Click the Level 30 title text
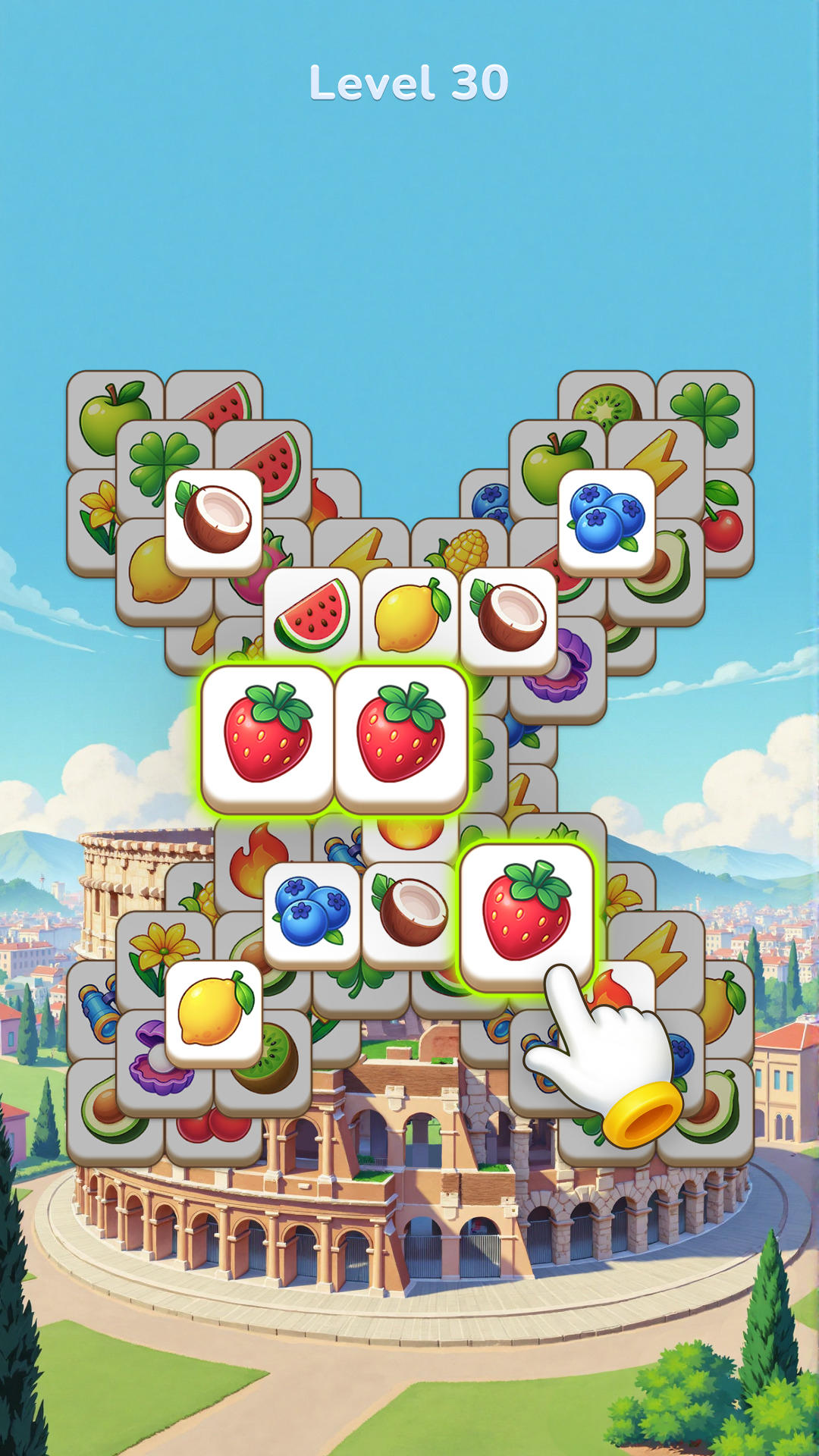The height and width of the screenshot is (1456, 819). (409, 83)
